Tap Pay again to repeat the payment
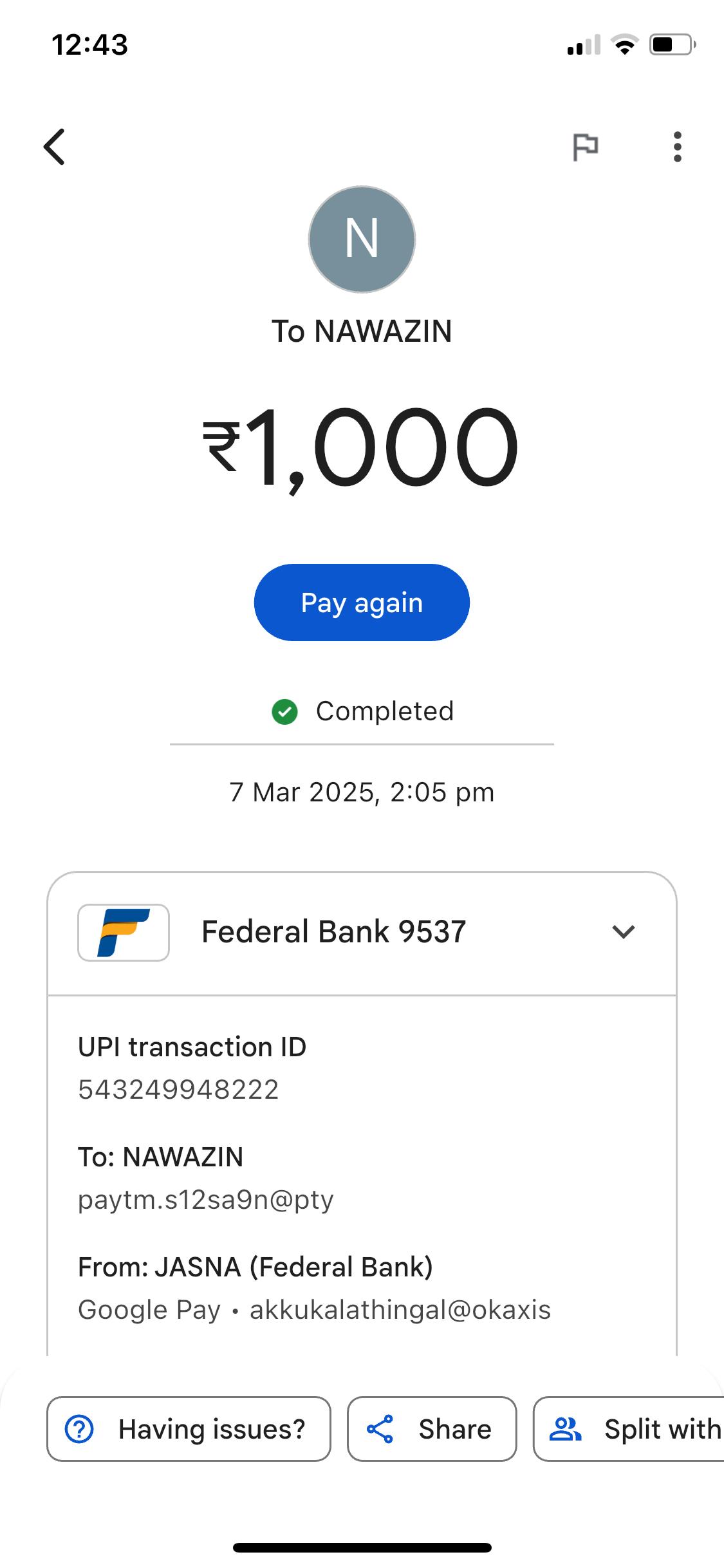Image resolution: width=724 pixels, height=1568 pixels. (x=362, y=602)
